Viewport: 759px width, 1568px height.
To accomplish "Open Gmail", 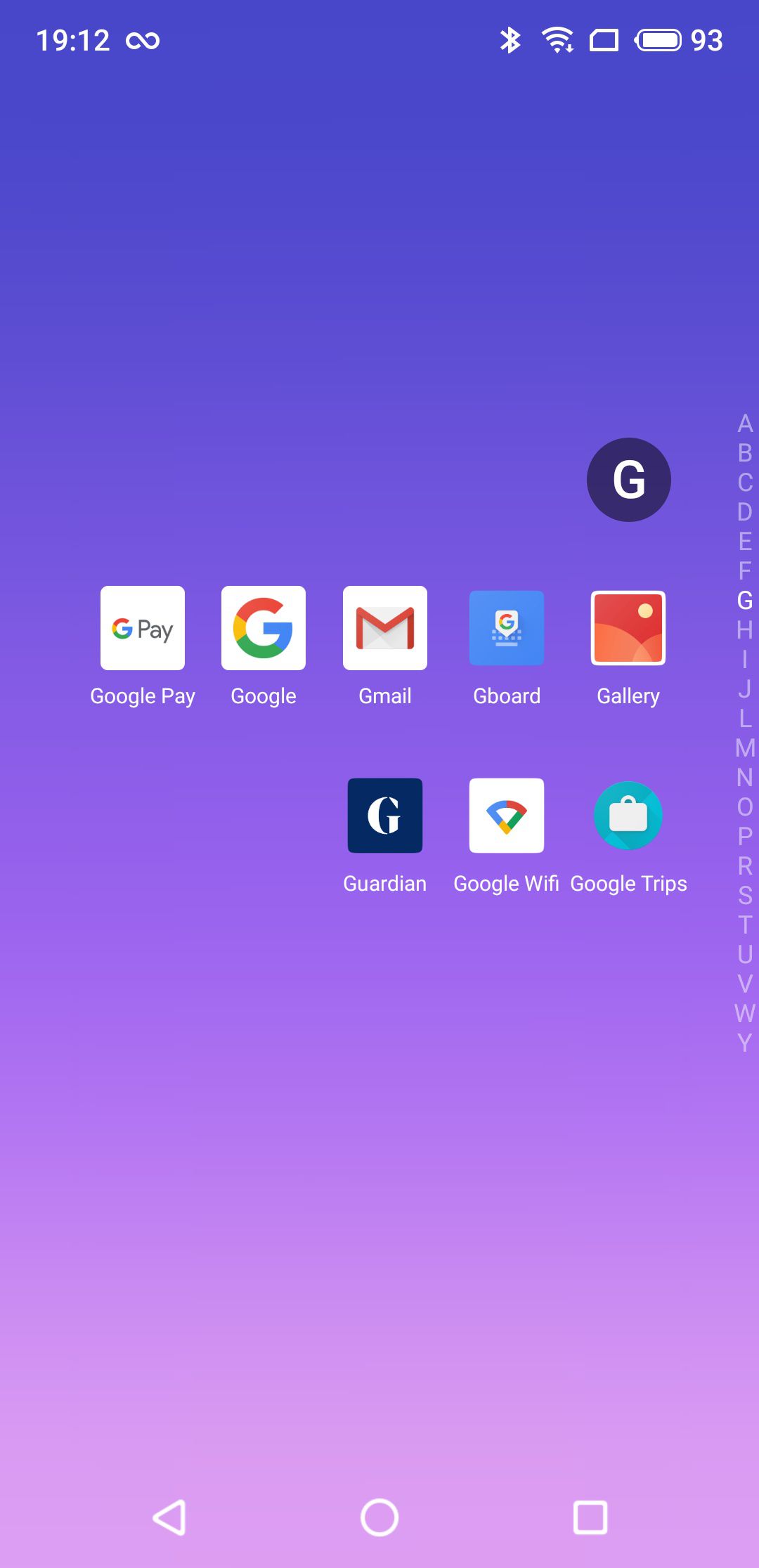I will tap(385, 629).
